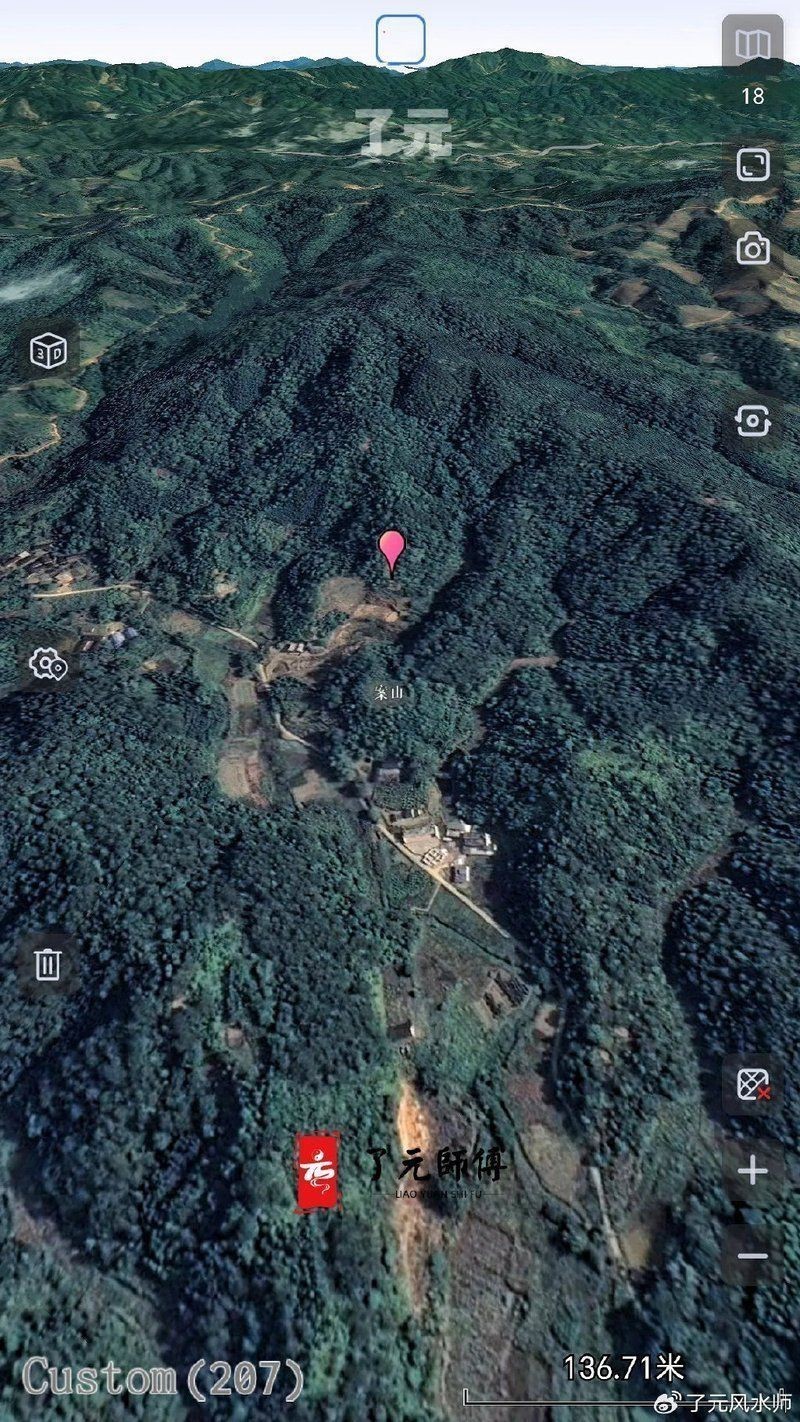Select the pink location pin
This screenshot has width=800, height=1422.
[x=391, y=550]
